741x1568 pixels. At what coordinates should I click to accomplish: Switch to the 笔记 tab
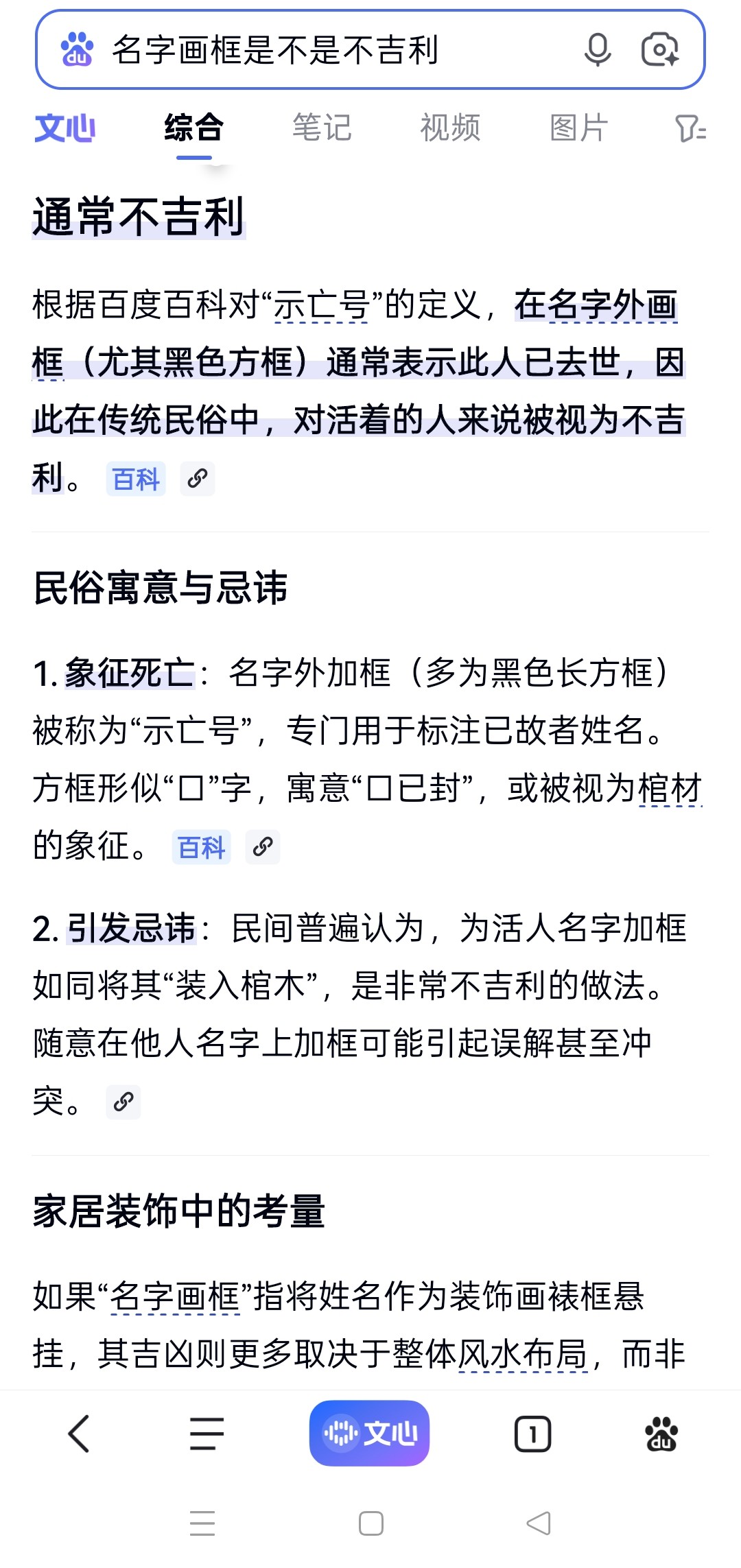click(322, 128)
